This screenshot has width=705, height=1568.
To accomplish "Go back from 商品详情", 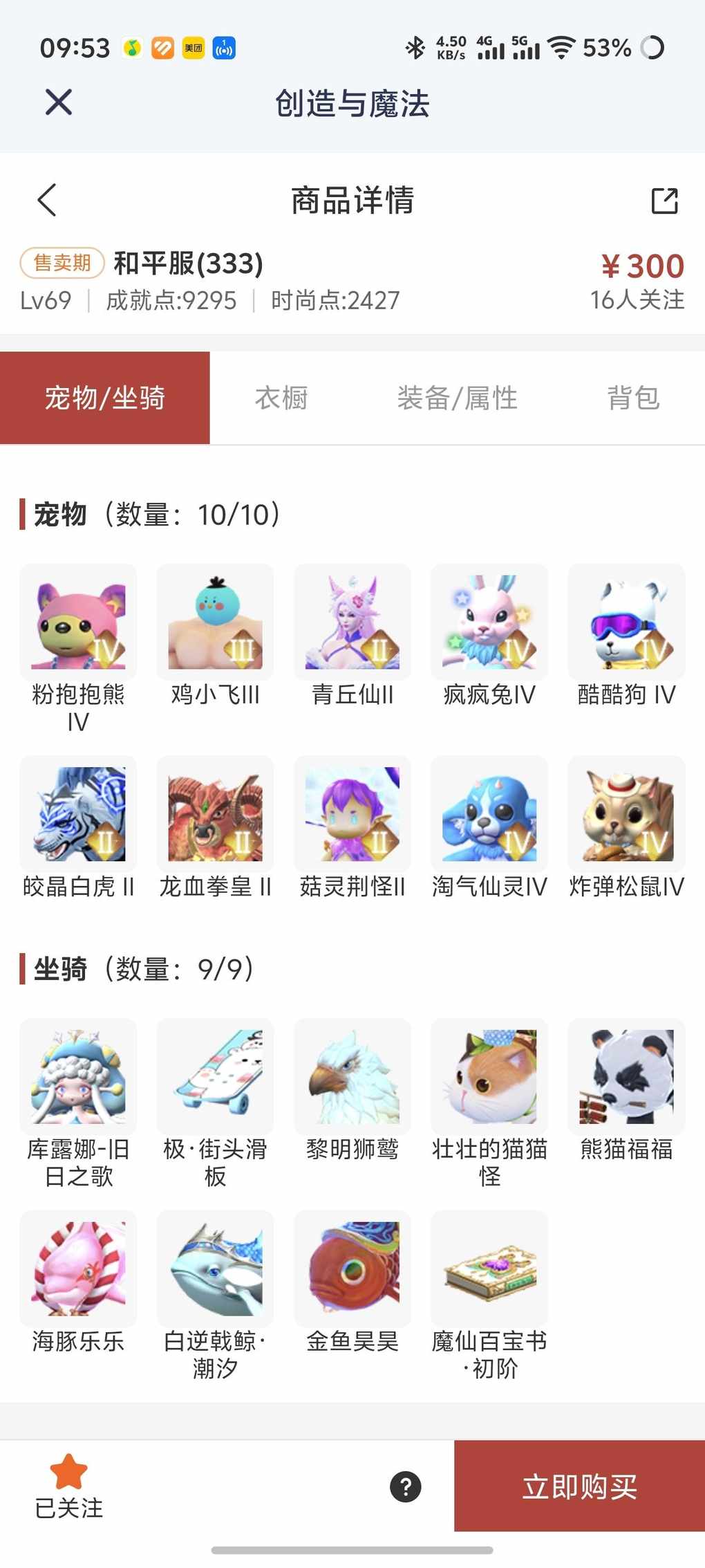I will coord(47,201).
